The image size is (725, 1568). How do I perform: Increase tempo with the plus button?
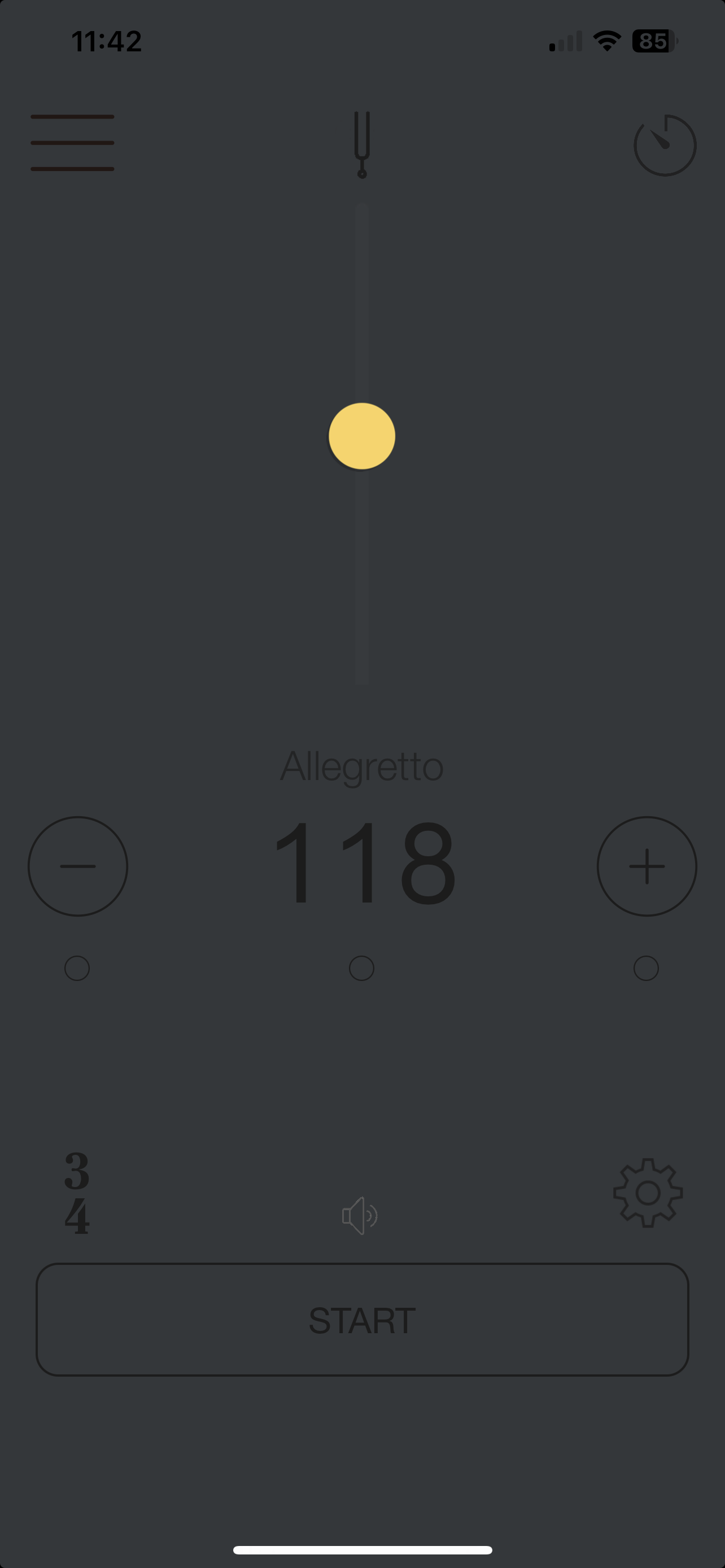pos(647,866)
